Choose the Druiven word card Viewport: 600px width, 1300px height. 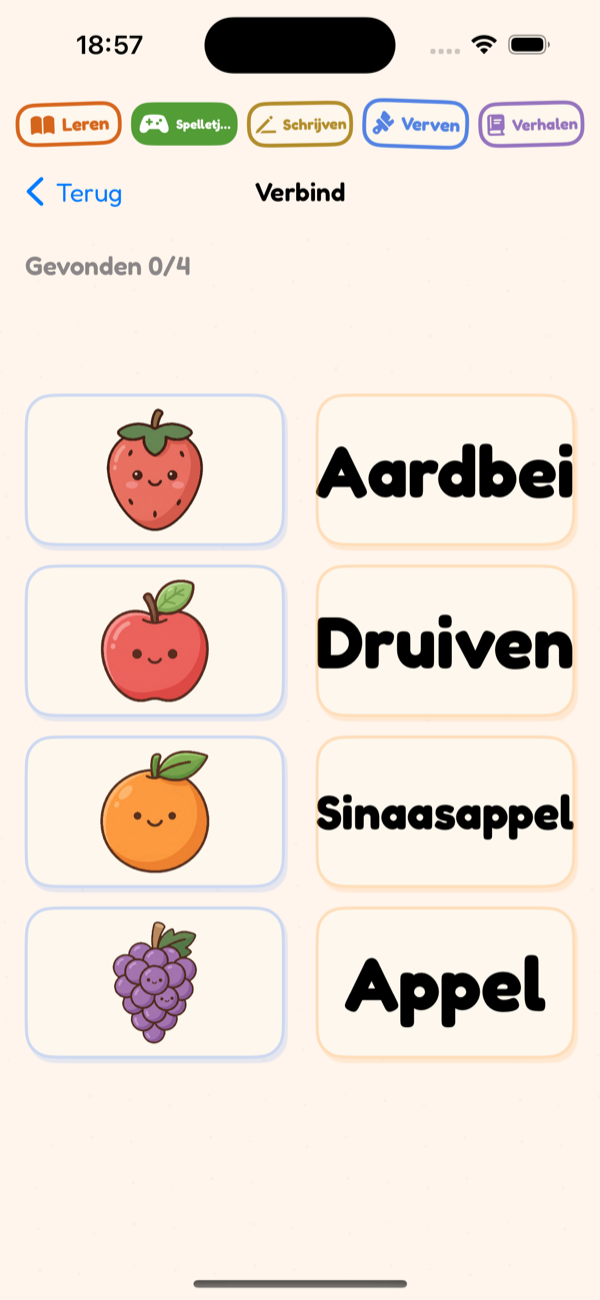coord(446,641)
